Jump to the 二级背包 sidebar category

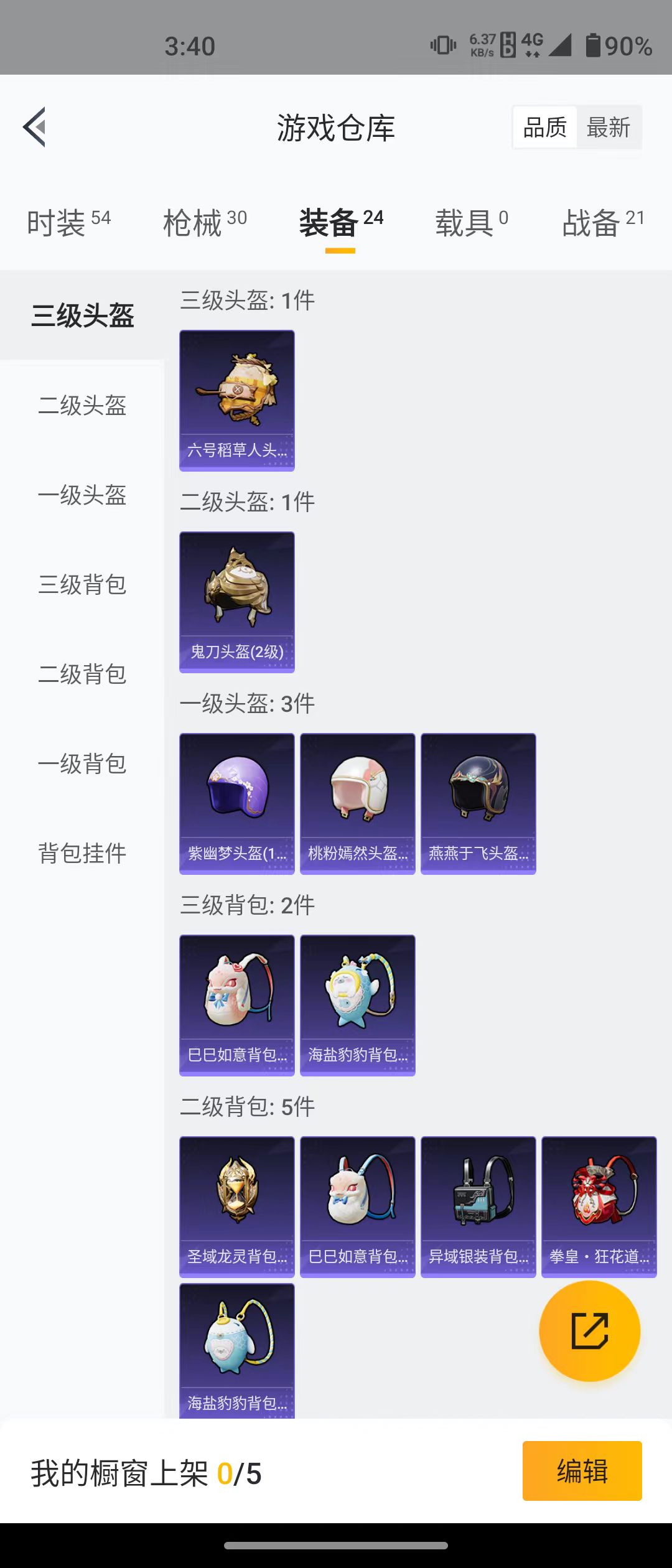(82, 674)
